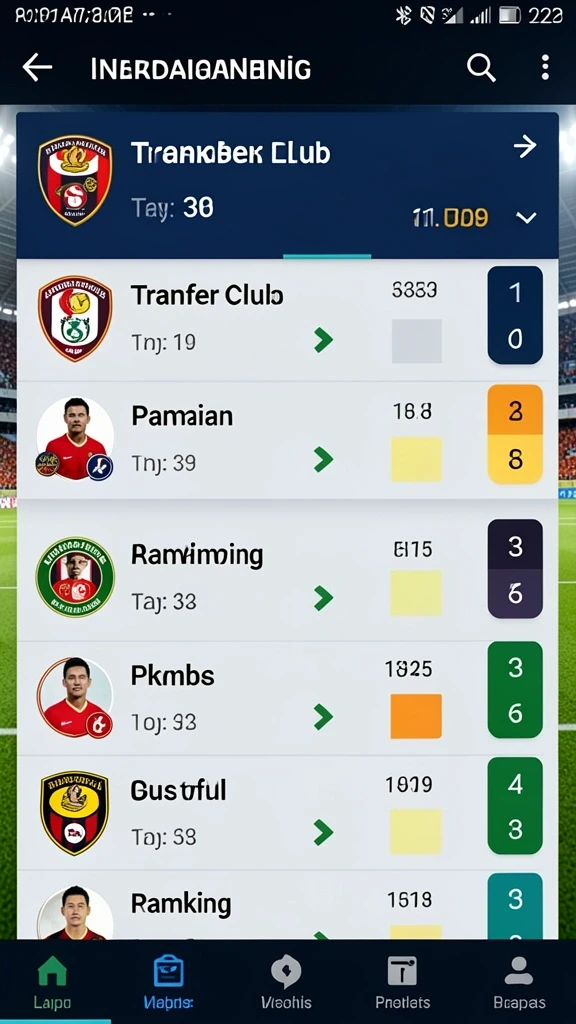576x1024 pixels.
Task: Switch to the Laipo home tab
Action: point(52,982)
